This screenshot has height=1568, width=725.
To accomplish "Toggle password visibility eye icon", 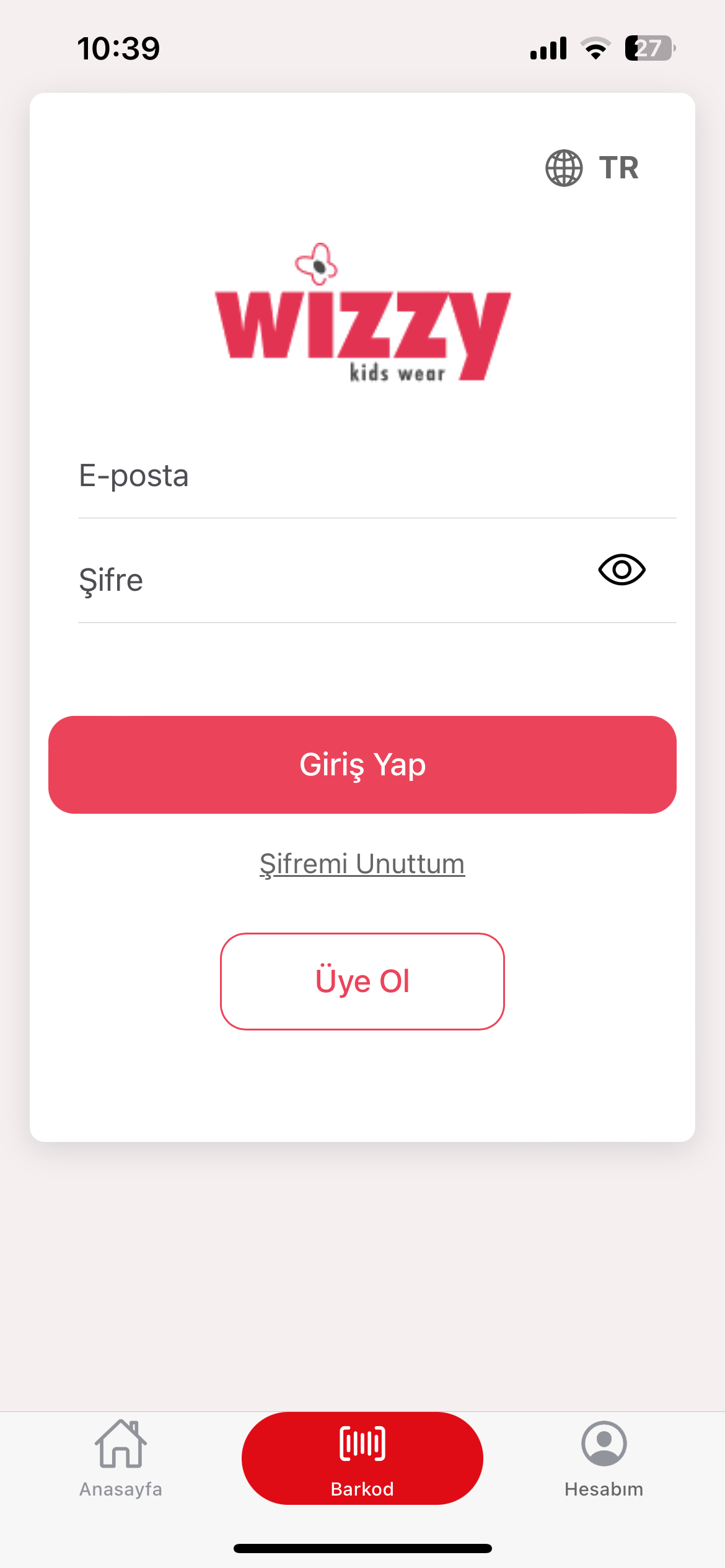I will click(622, 570).
